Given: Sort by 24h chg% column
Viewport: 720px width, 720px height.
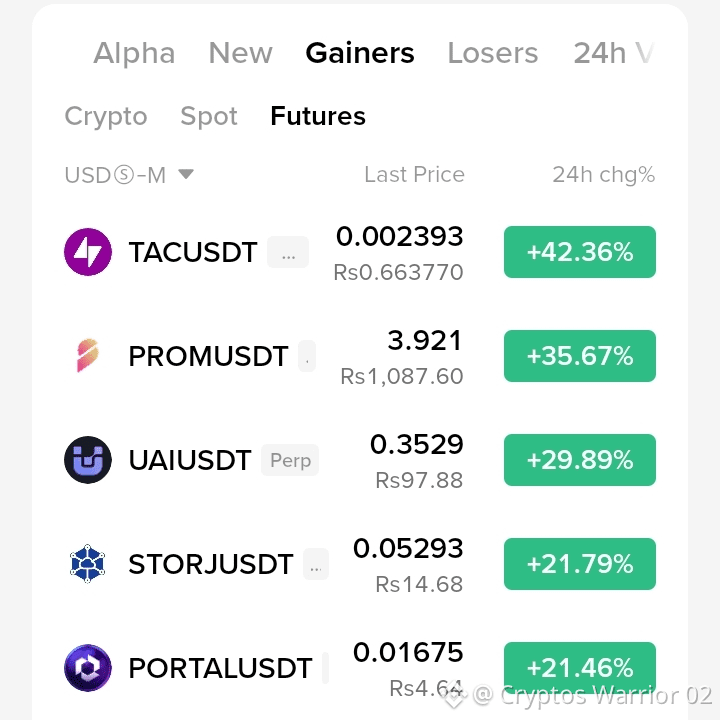Looking at the screenshot, I should pos(603,175).
